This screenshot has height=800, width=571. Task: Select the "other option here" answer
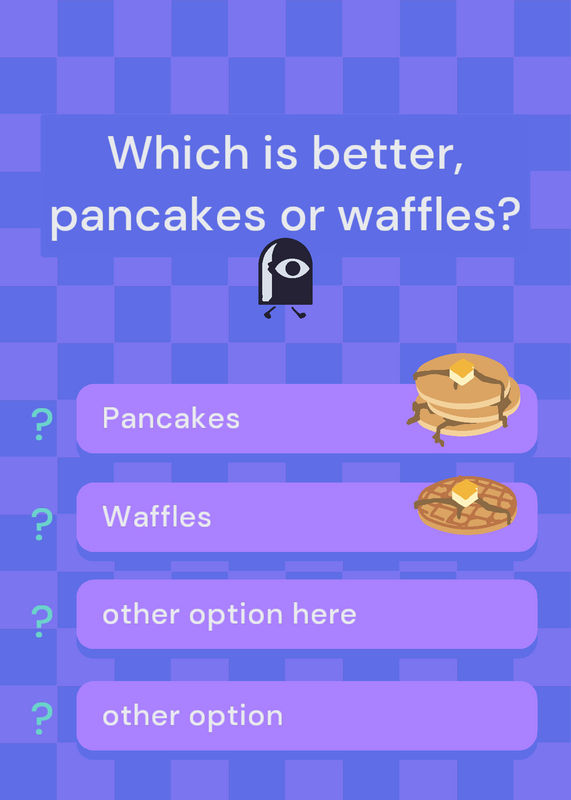pos(307,614)
